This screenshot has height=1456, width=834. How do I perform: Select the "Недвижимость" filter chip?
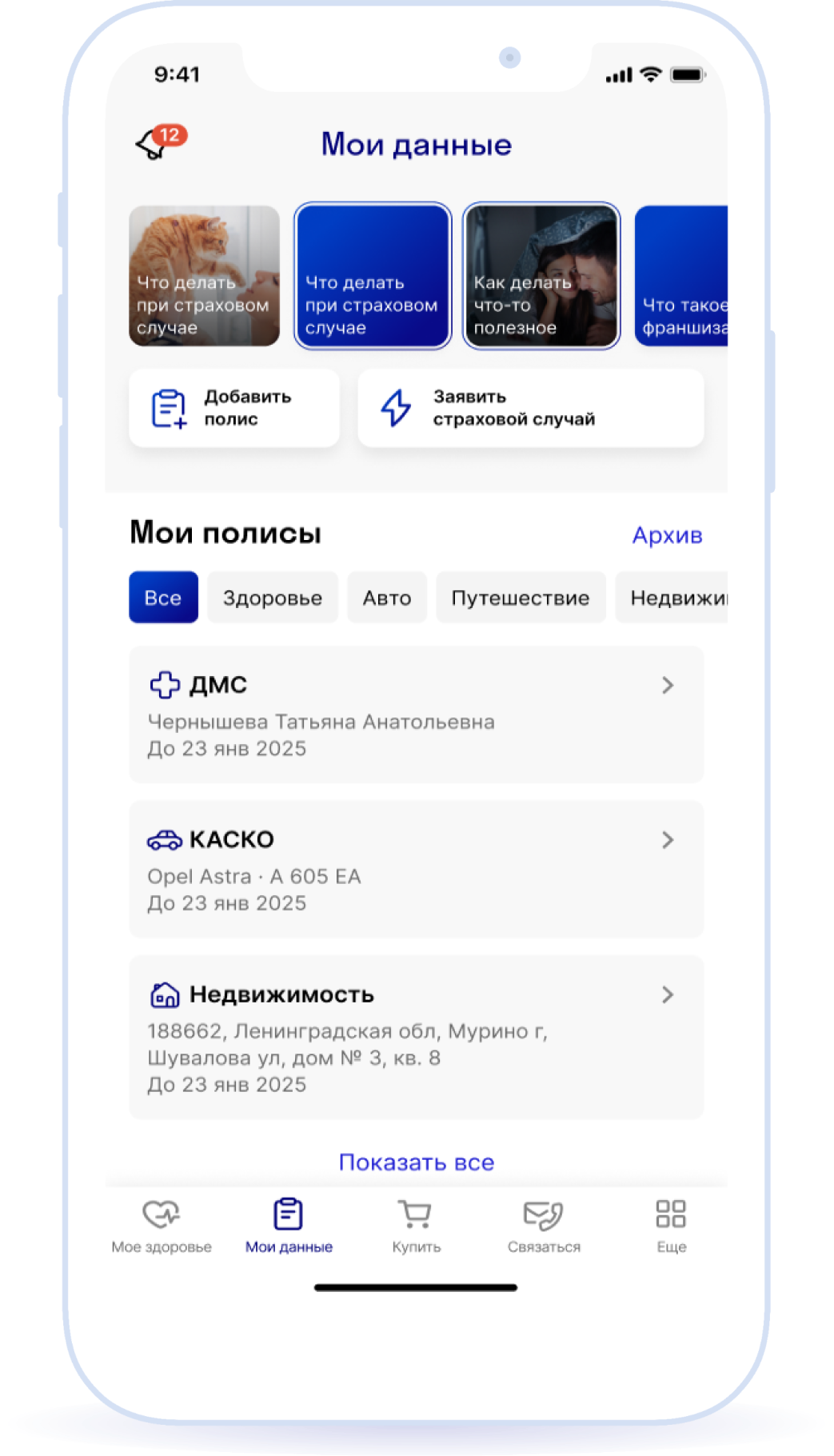click(x=672, y=598)
